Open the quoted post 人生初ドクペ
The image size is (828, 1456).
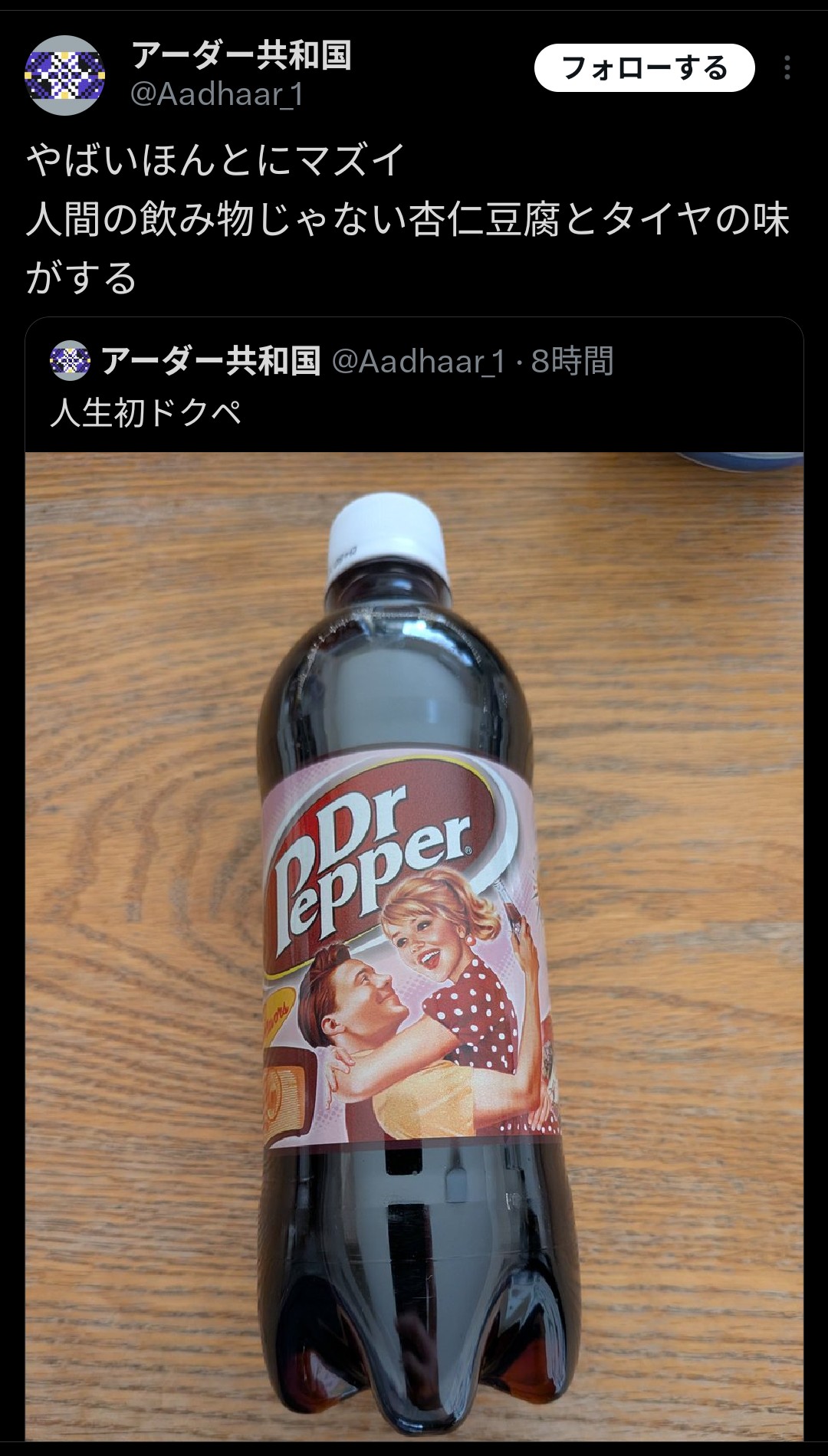tap(146, 414)
